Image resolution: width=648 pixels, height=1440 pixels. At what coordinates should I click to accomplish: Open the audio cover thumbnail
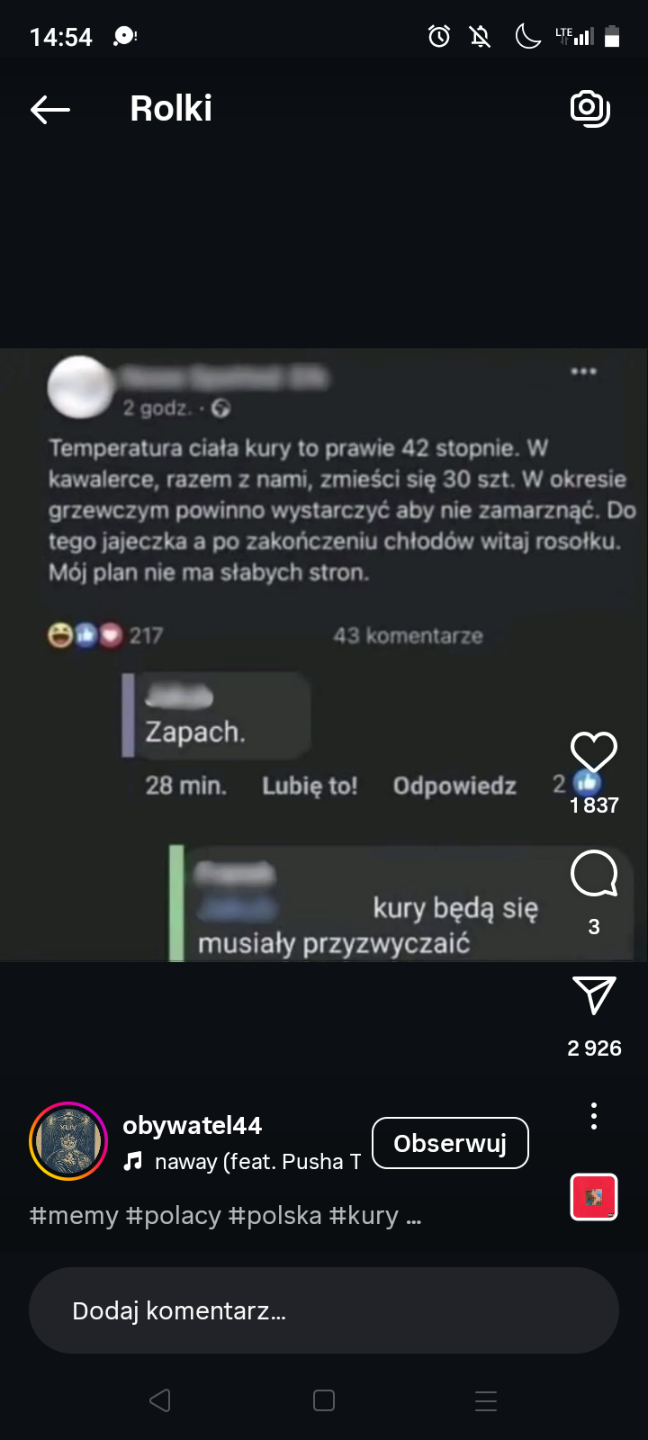[594, 1197]
